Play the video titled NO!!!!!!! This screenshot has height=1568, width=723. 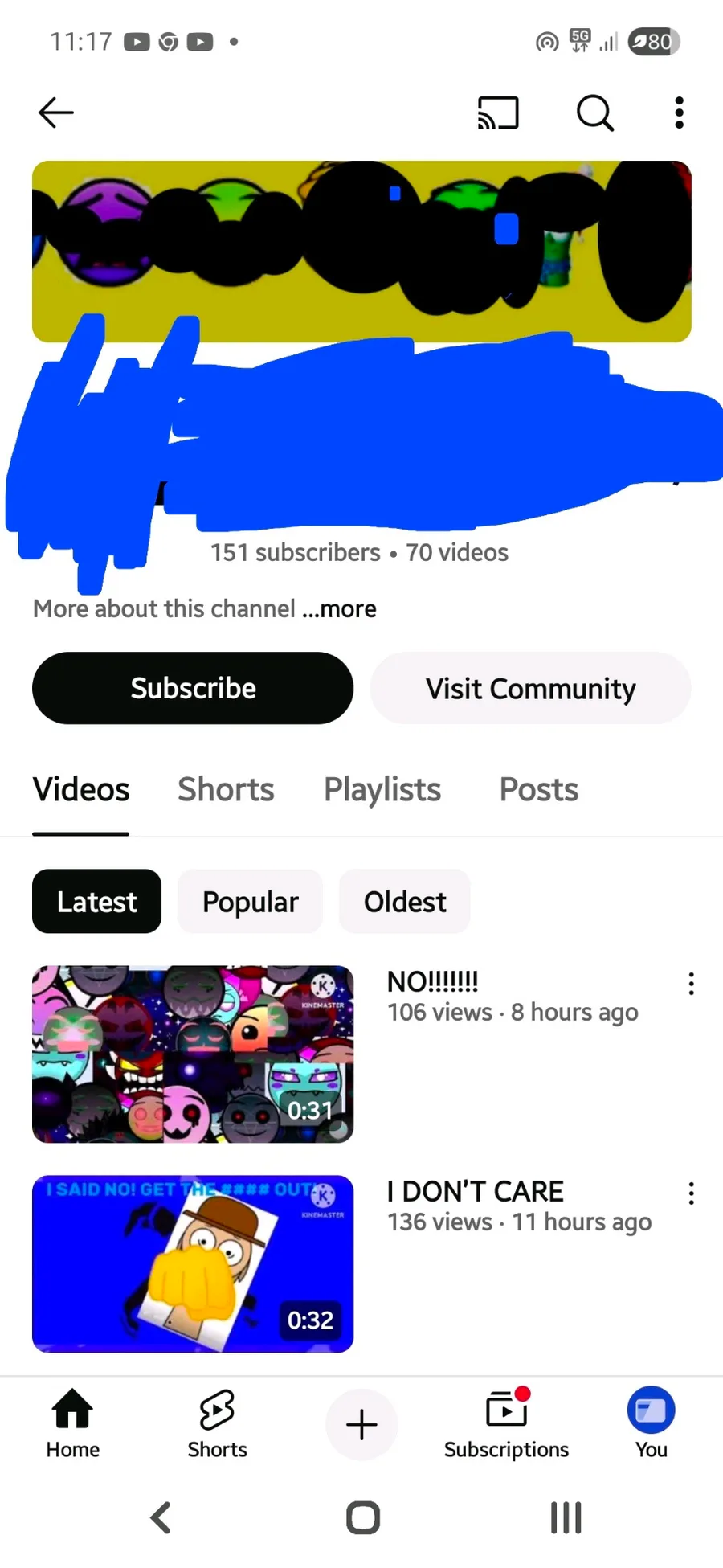pyautogui.click(x=193, y=1054)
